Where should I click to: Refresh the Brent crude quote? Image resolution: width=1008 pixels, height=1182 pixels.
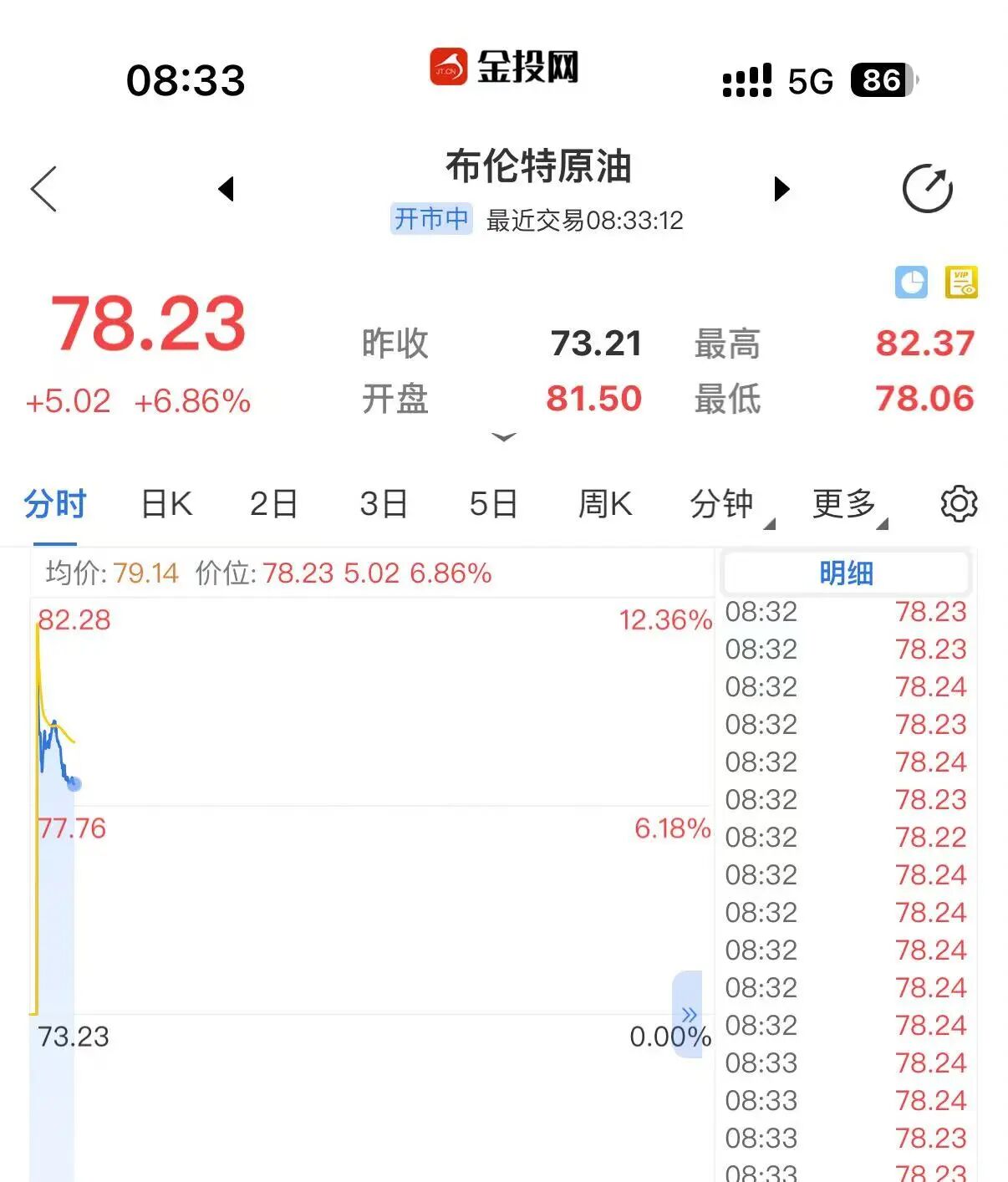(927, 189)
